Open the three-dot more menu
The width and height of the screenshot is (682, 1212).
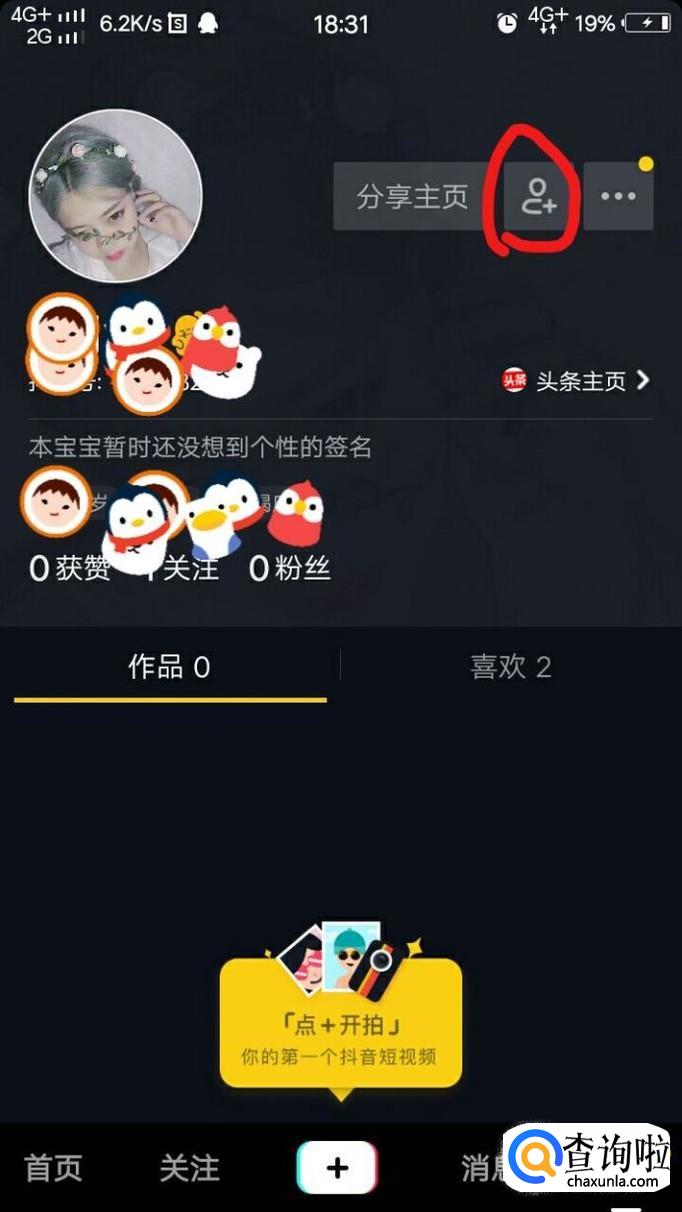click(x=618, y=197)
